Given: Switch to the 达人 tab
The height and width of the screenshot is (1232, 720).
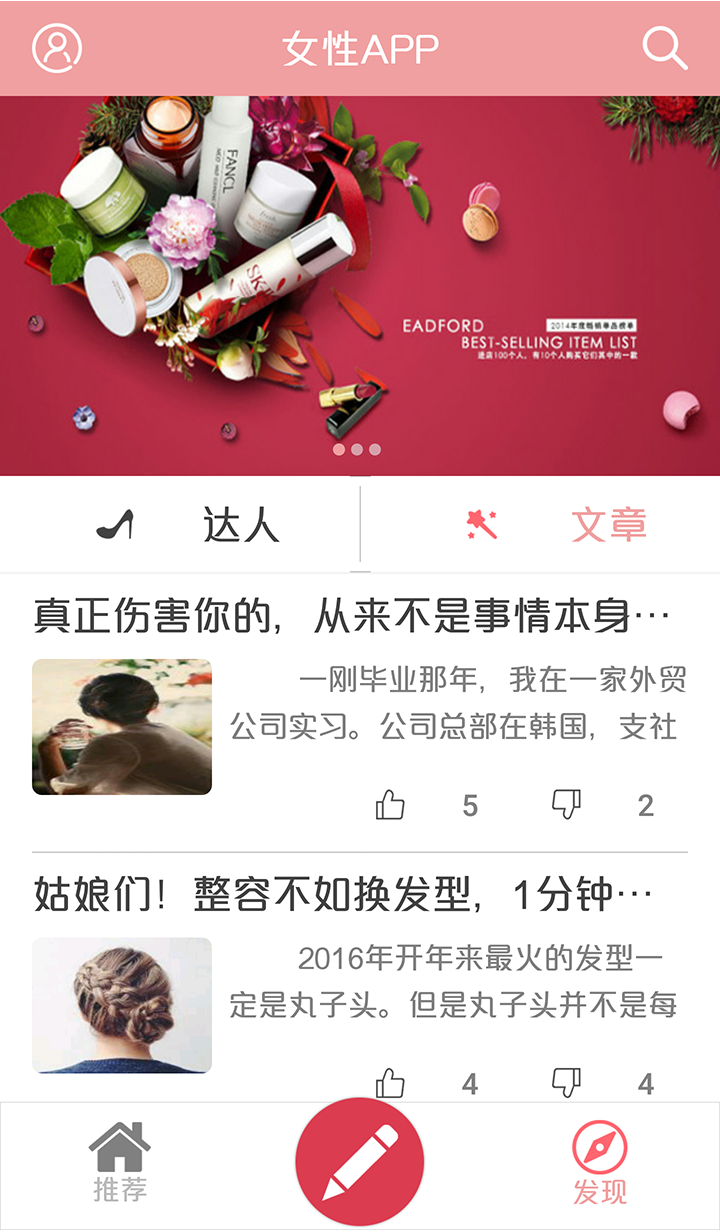Looking at the screenshot, I should (x=180, y=525).
